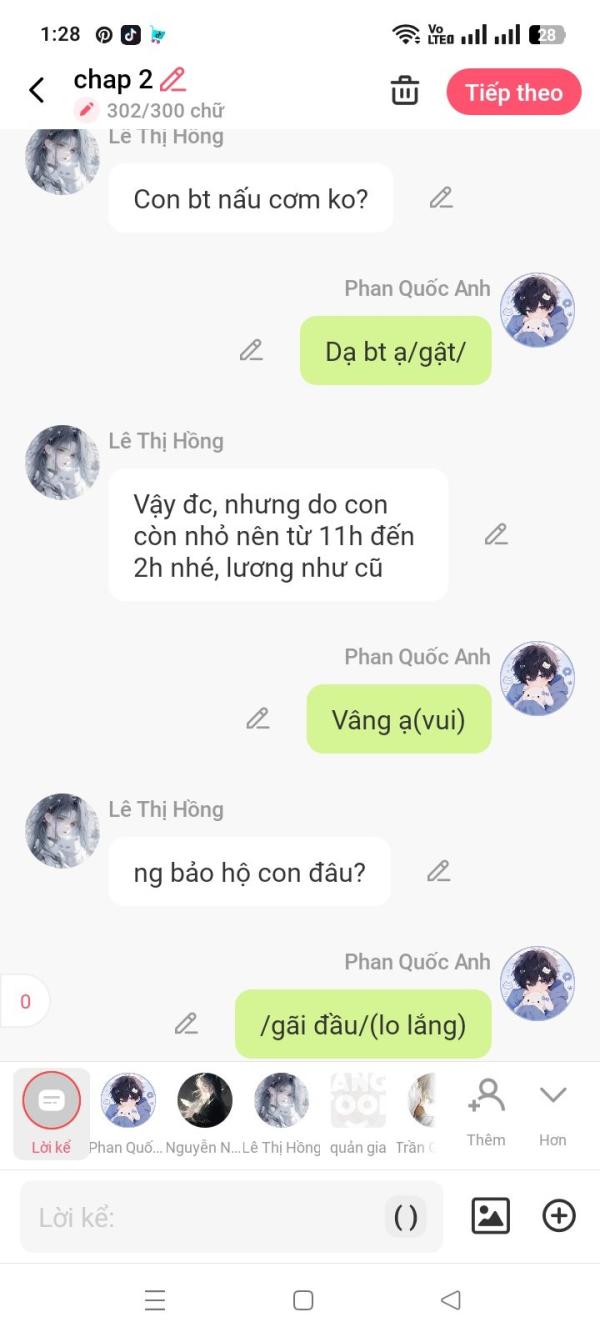Edit the message about 11h đến 2h
The height and width of the screenshot is (1337, 600).
(496, 535)
